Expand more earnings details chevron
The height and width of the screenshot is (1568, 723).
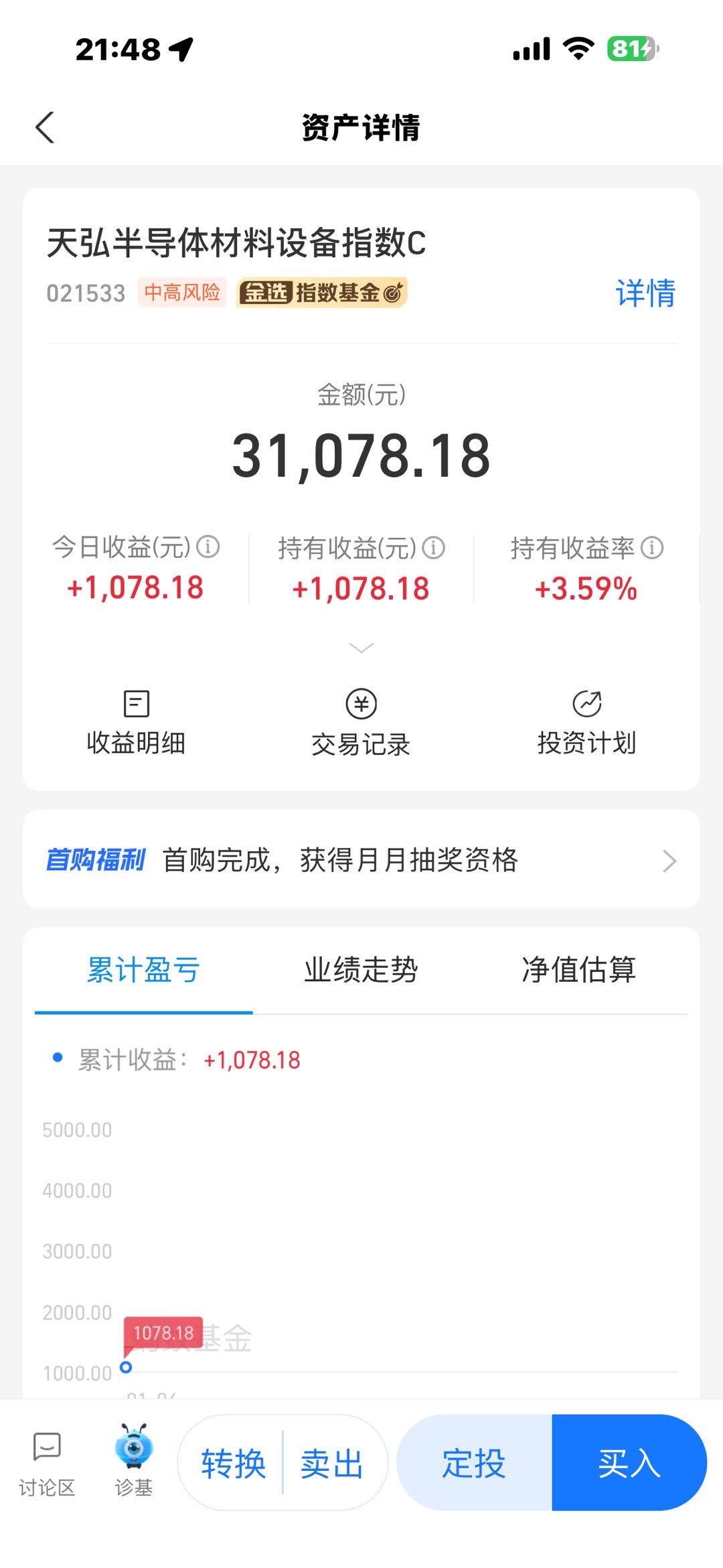361,648
